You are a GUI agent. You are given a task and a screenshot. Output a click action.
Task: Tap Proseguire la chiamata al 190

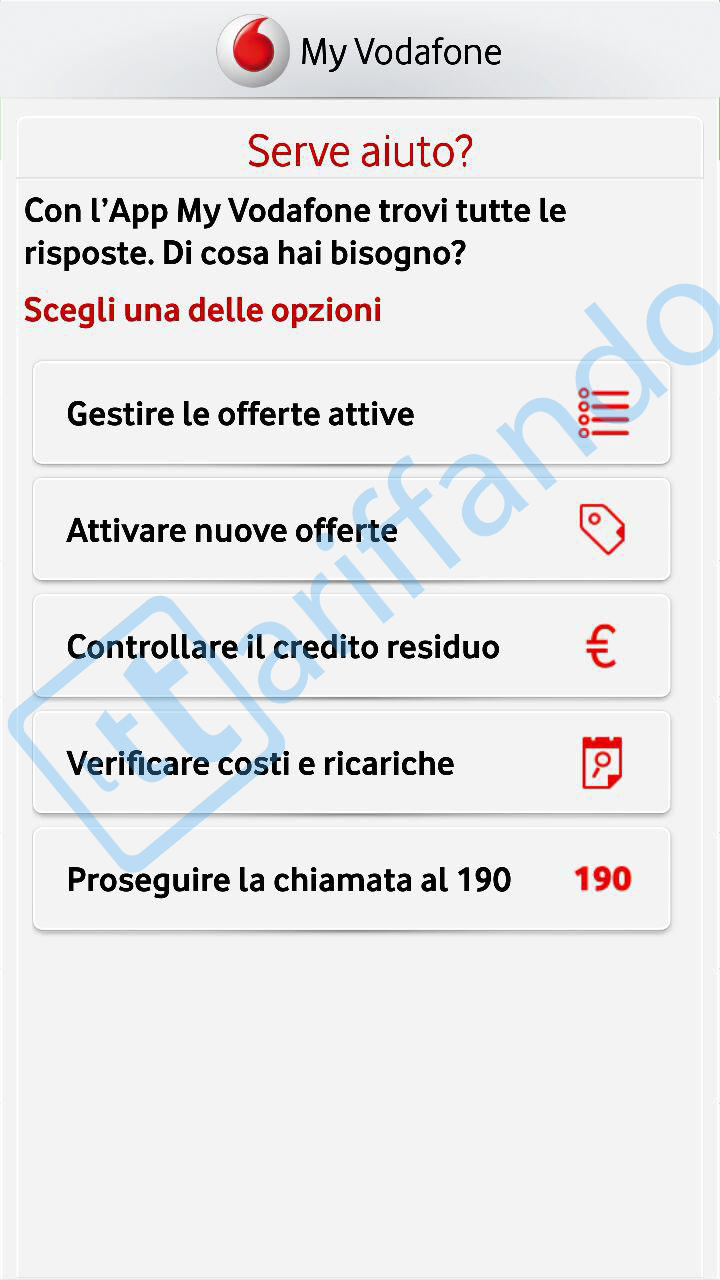coord(351,879)
